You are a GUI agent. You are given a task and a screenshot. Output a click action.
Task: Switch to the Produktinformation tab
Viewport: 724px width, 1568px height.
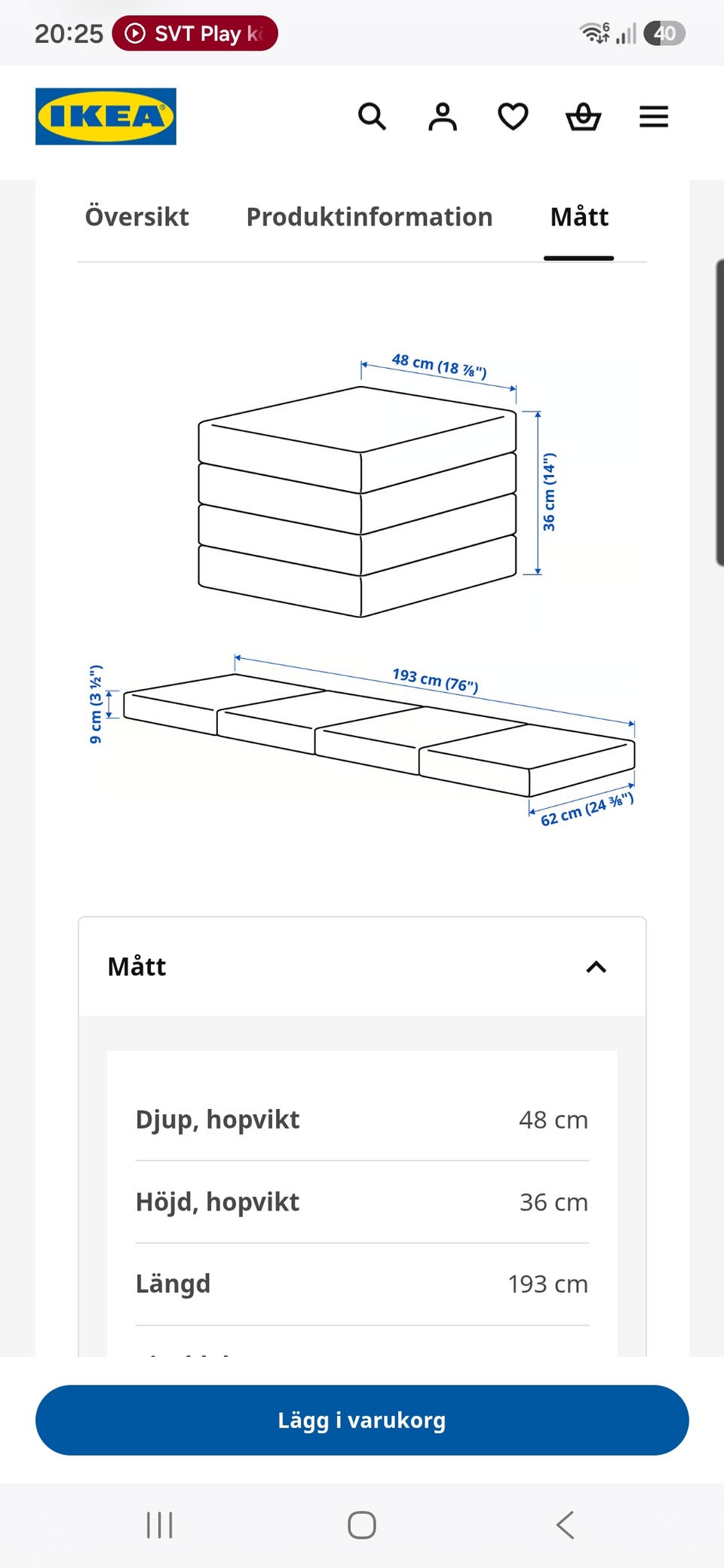[x=370, y=217]
